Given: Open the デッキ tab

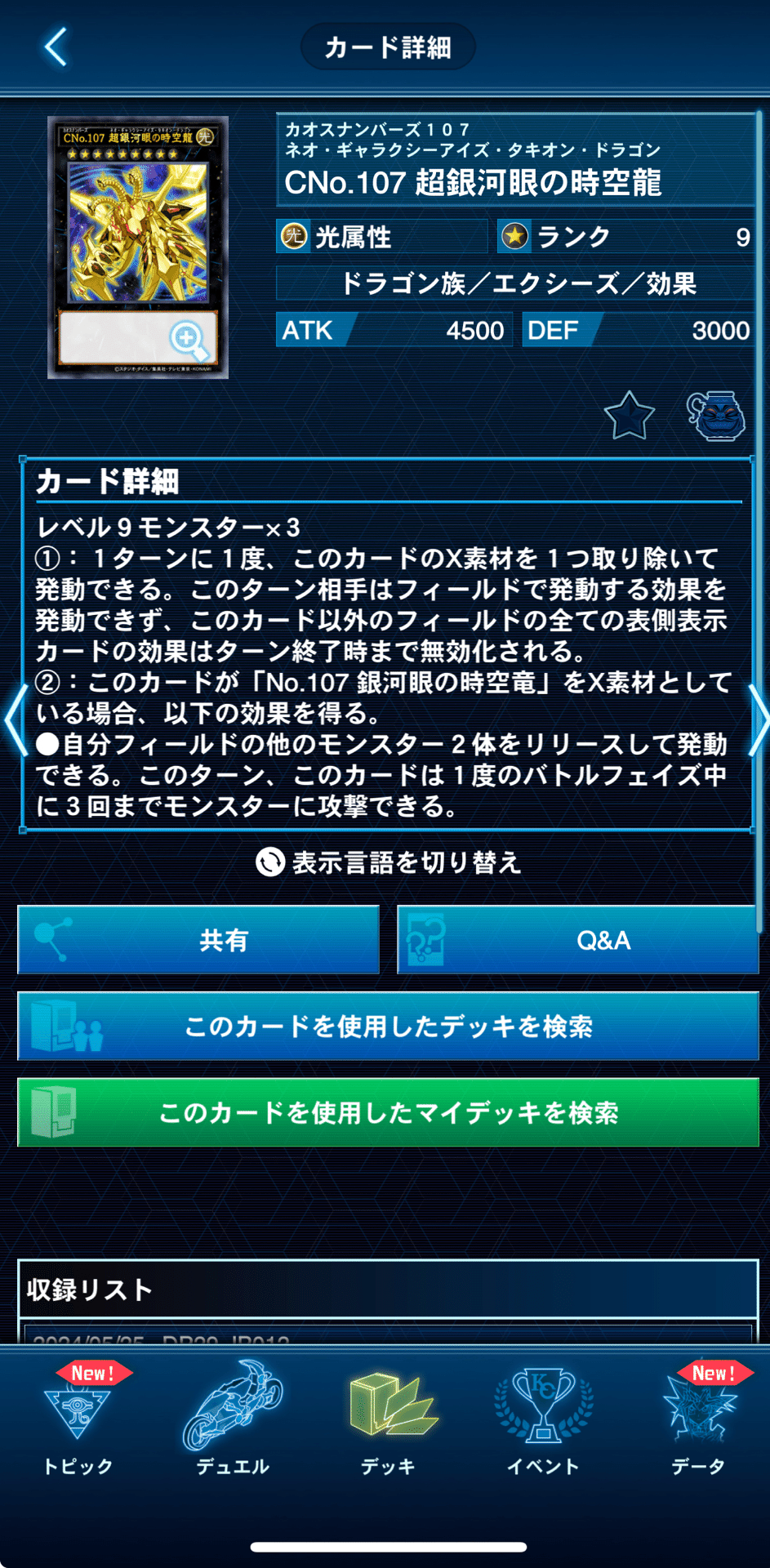Looking at the screenshot, I should 388,1421.
